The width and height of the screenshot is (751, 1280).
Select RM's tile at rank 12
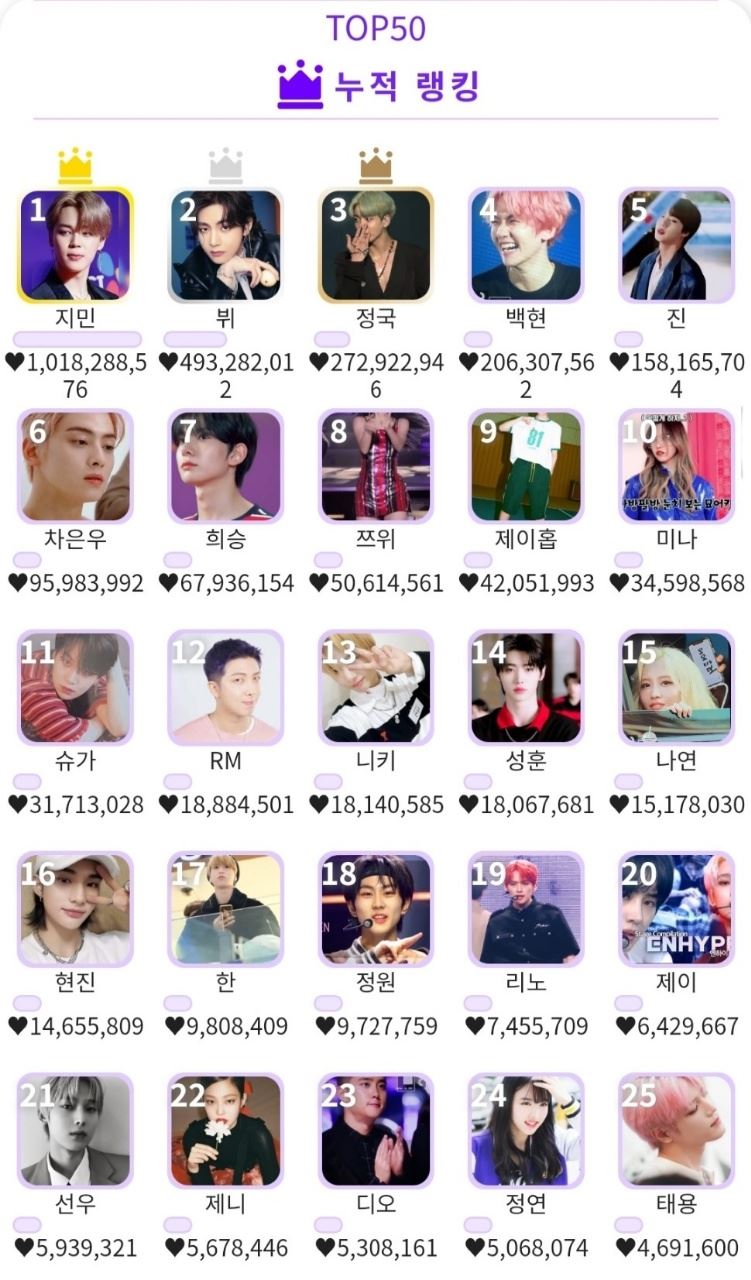225,688
